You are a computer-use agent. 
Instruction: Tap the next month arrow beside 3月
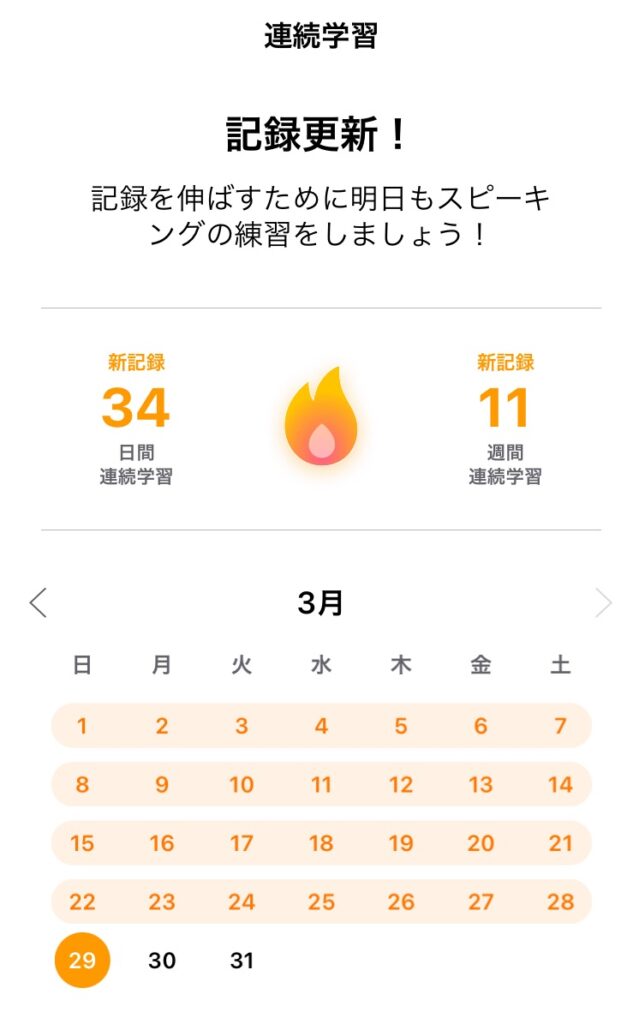coord(602,603)
